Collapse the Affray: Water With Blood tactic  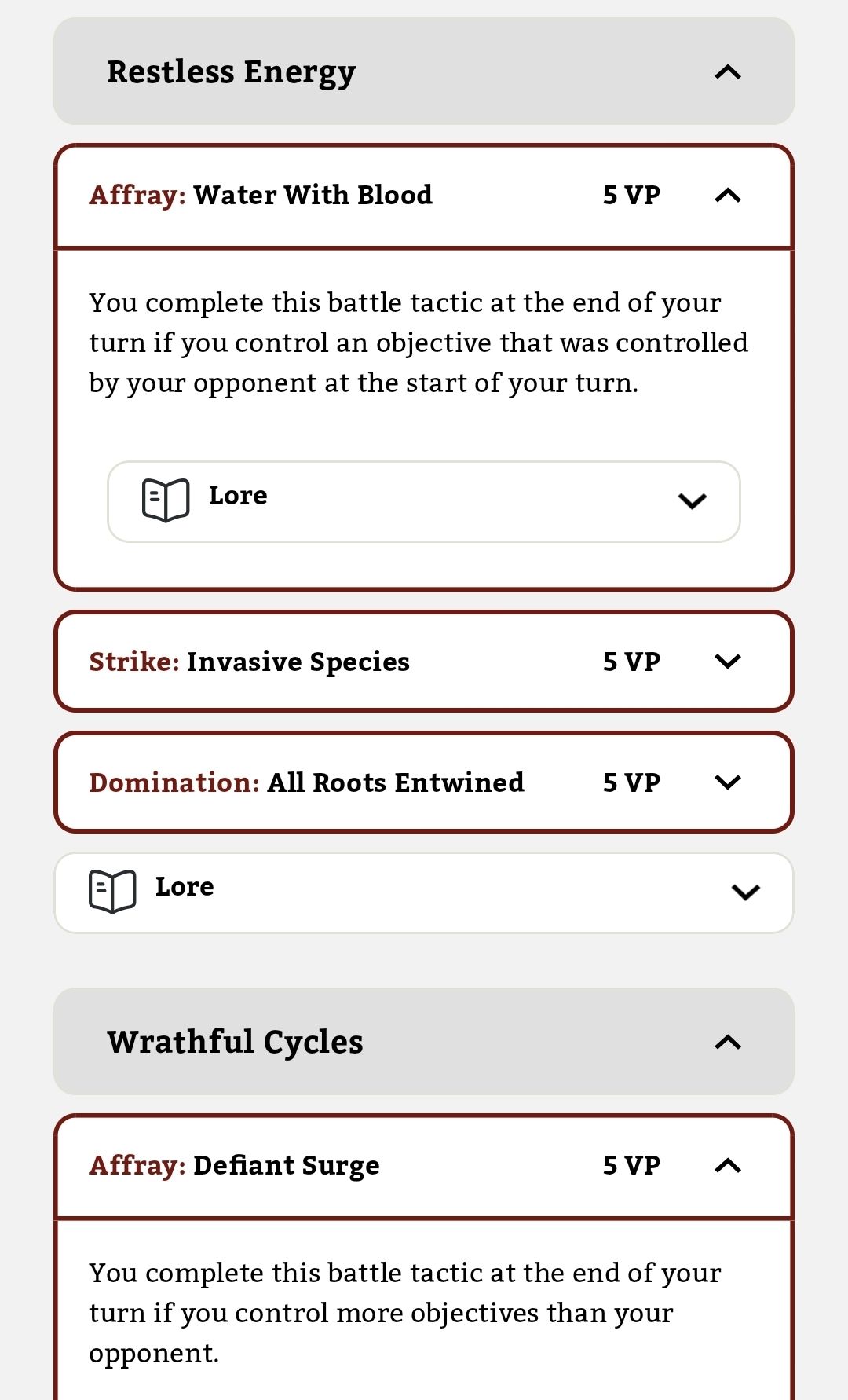728,196
